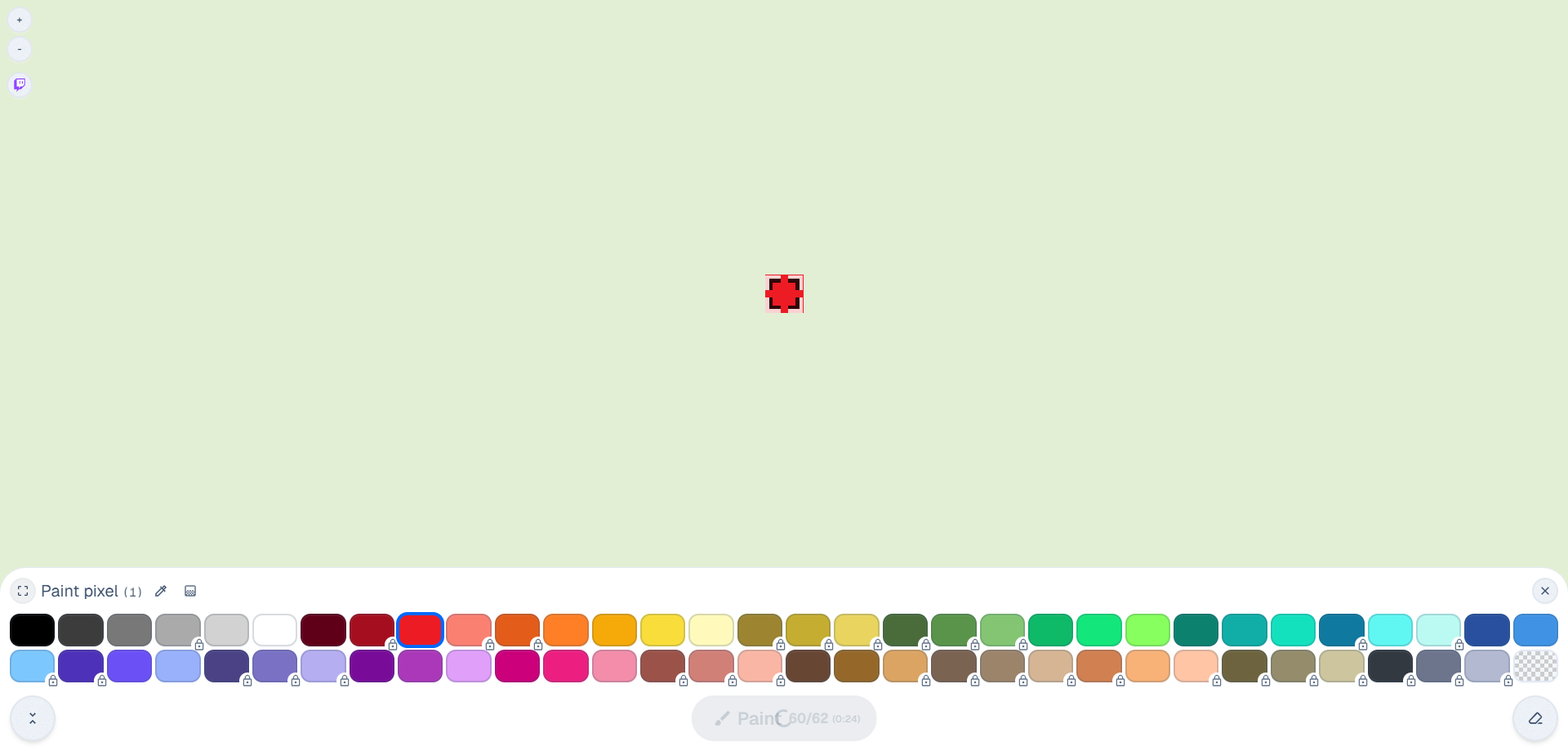Open the Twitch icon button
1568x751 pixels.
point(20,84)
